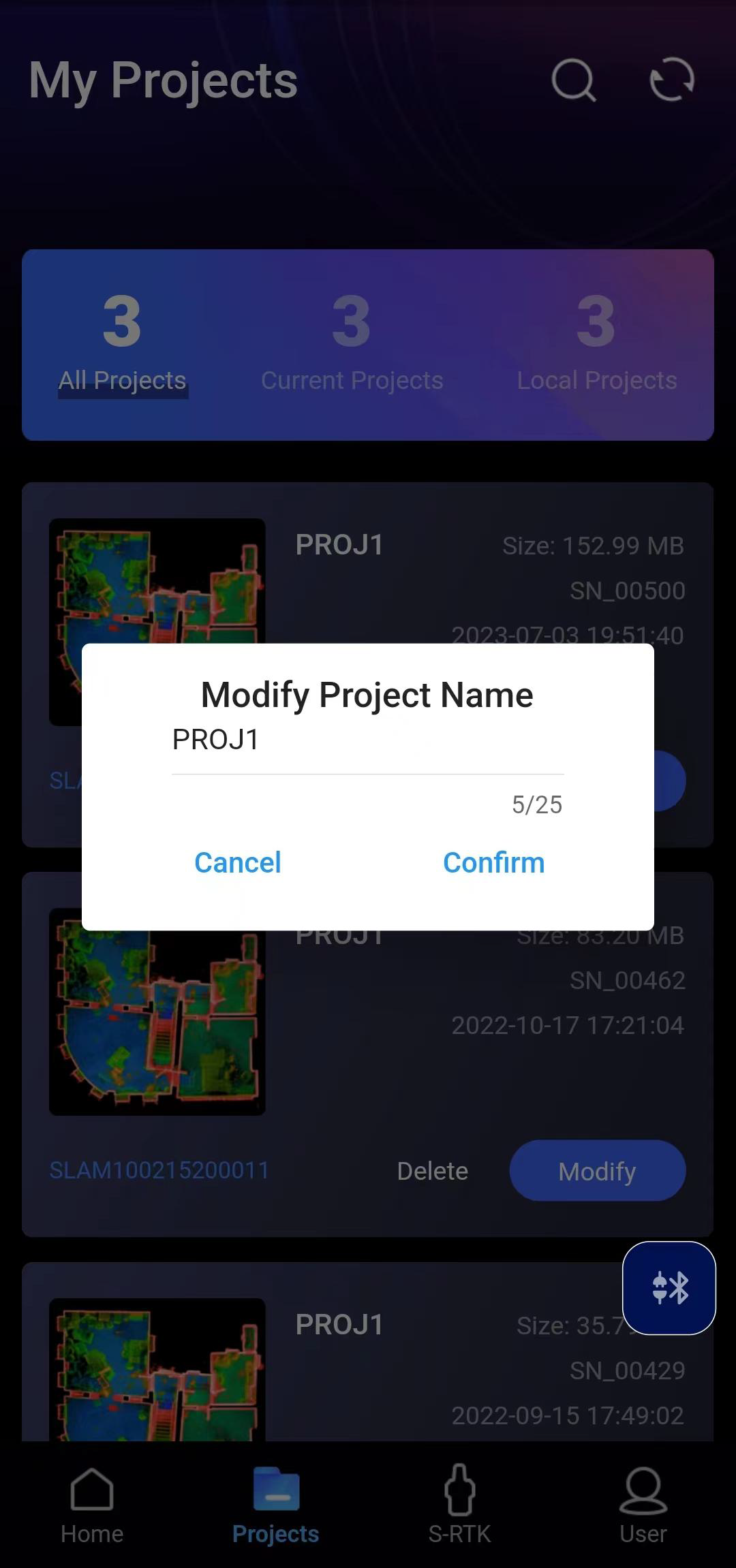Switch to Current Projects tab
The height and width of the screenshot is (1568, 736).
point(352,344)
